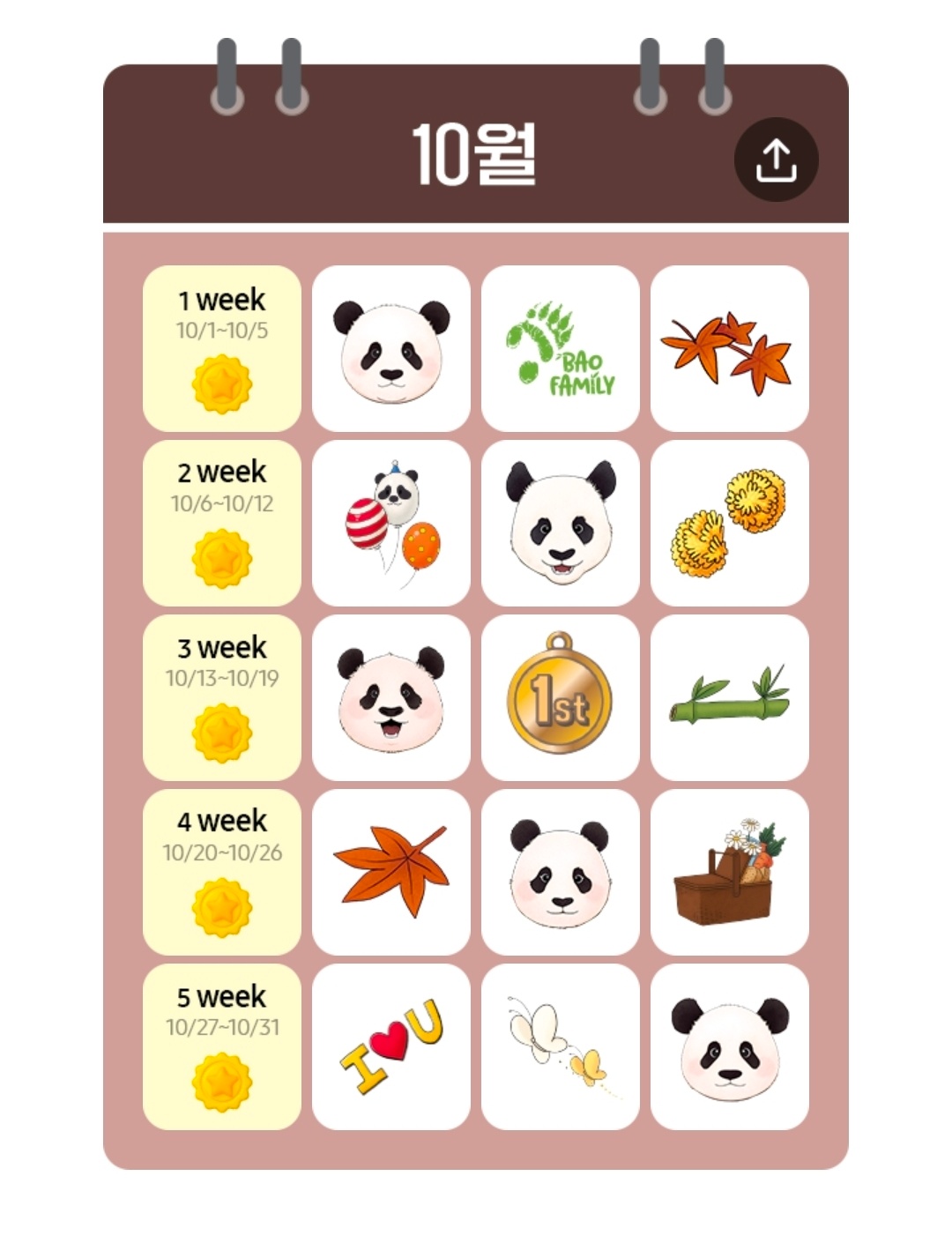Image resolution: width=952 pixels, height=1243 pixels.
Task: Open the 3 week 10/13~10/19 tile
Action: coord(222,697)
